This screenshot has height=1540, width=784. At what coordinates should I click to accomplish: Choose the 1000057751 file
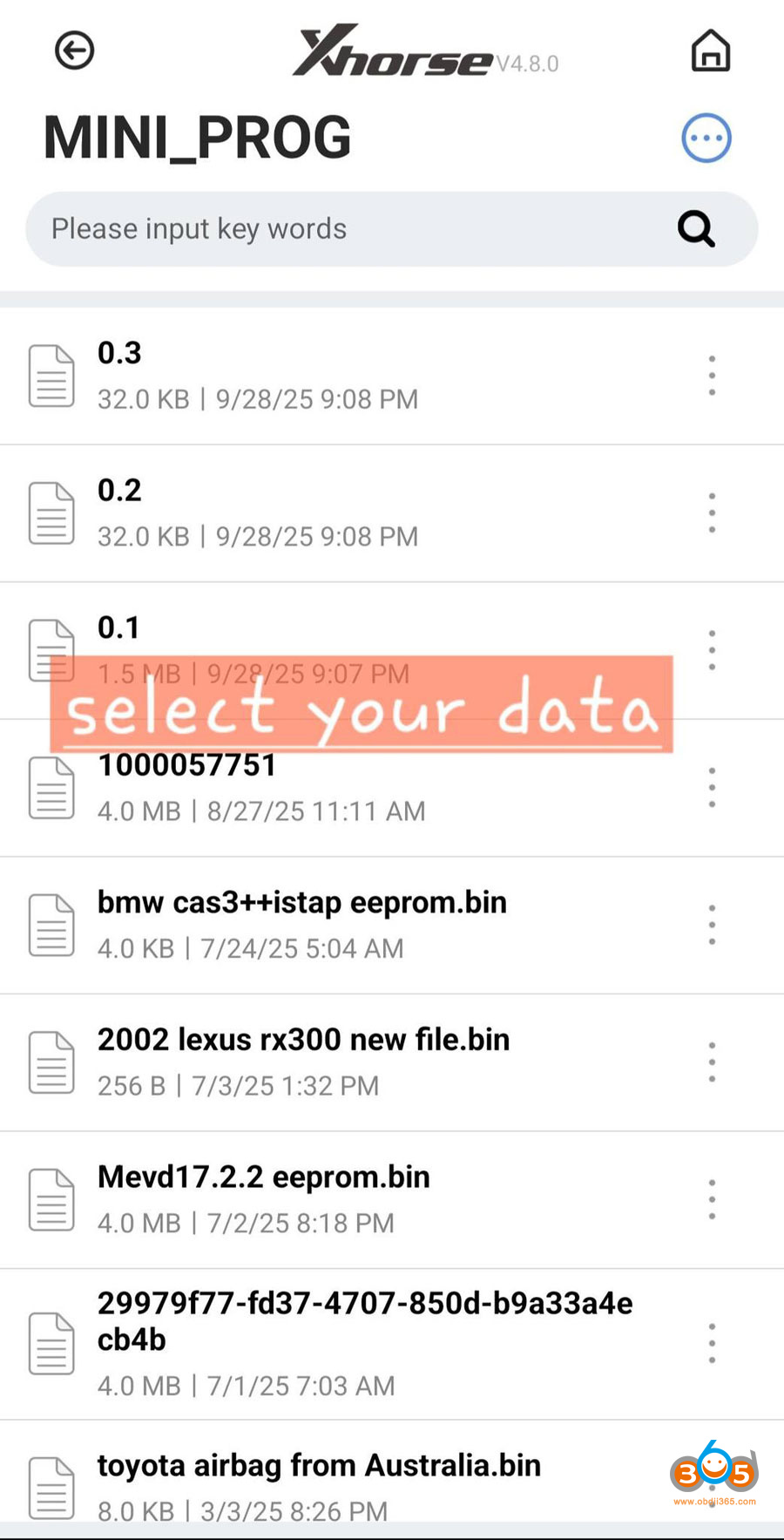click(x=348, y=788)
